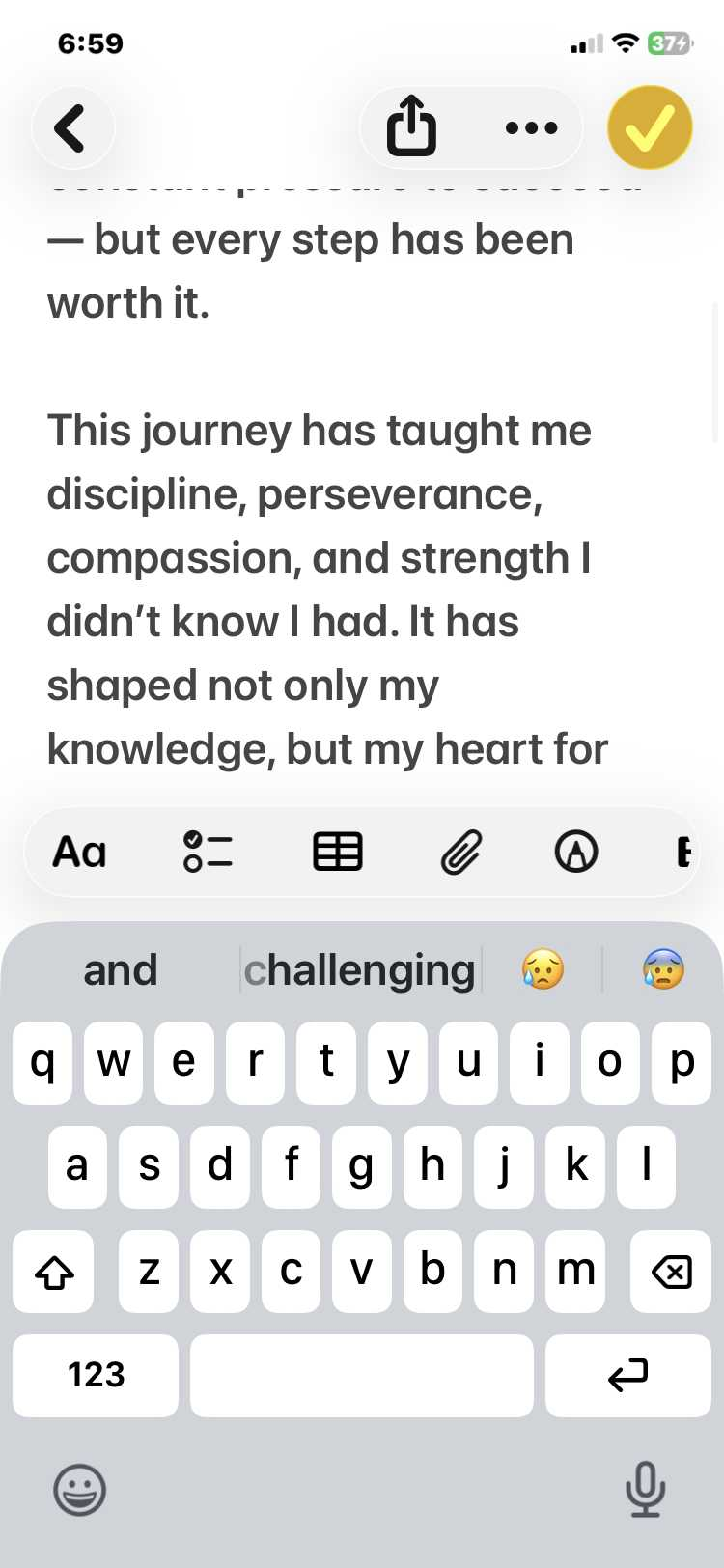
Task: Insert the sad crying emoji suggestion
Action: 543,969
